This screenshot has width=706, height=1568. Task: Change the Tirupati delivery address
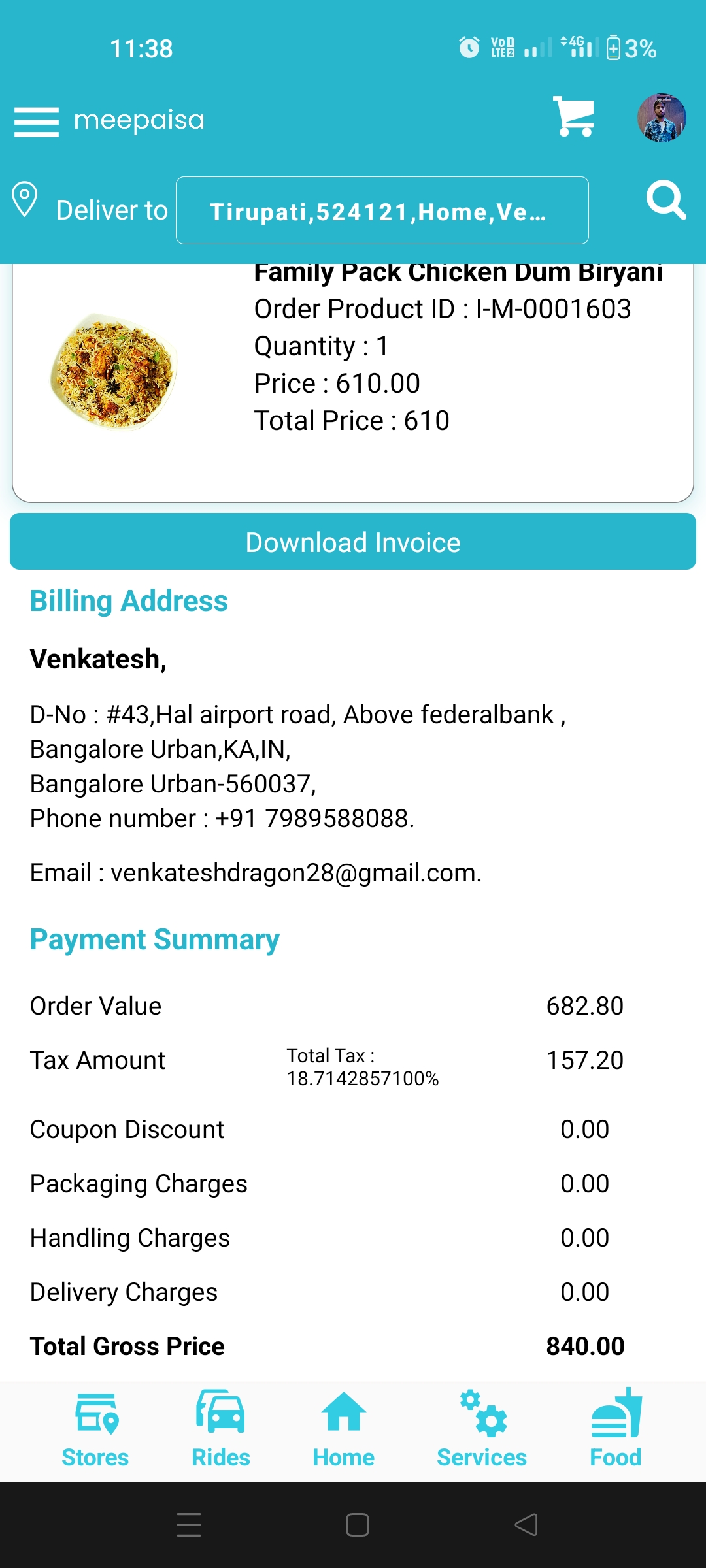[x=382, y=210]
